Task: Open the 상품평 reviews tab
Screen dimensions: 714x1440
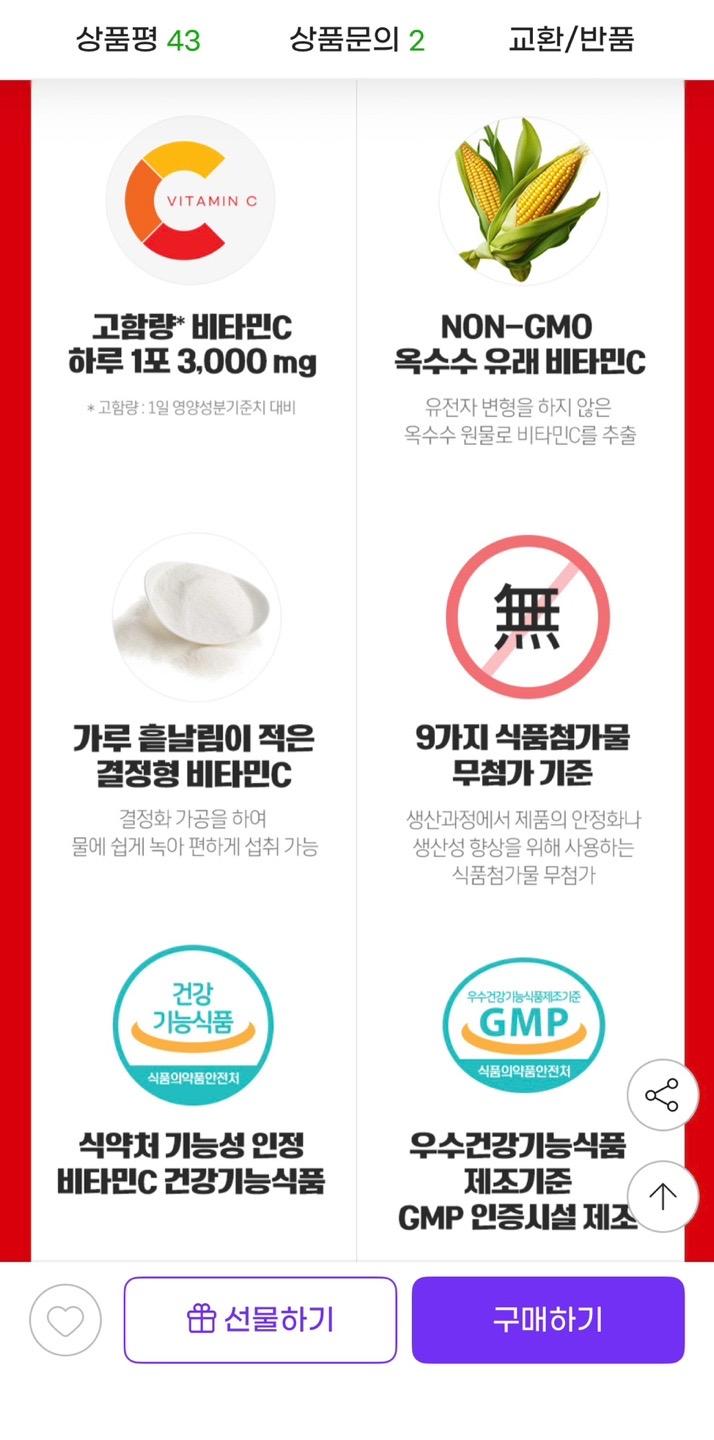Action: (138, 40)
